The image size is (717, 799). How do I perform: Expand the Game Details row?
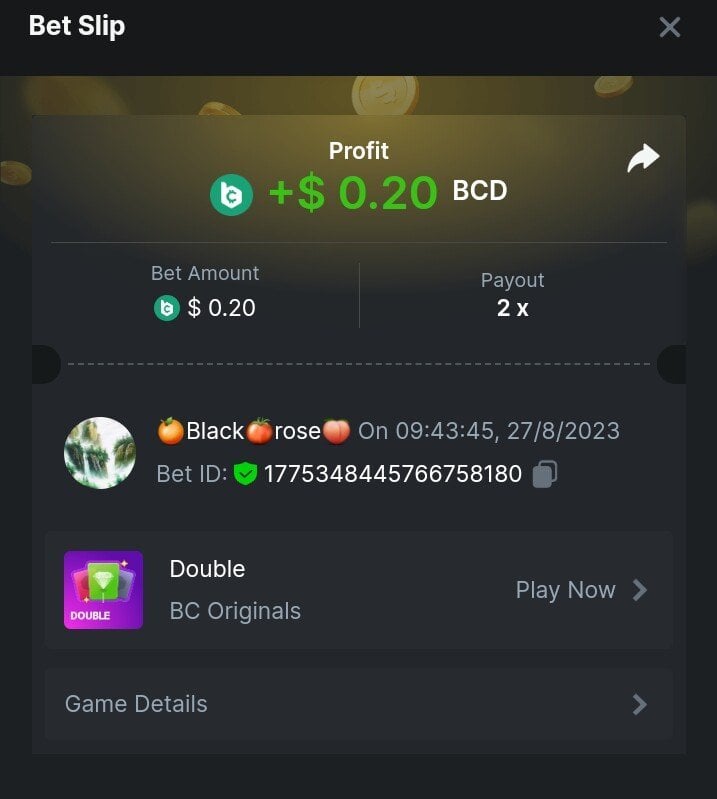pyautogui.click(x=358, y=704)
